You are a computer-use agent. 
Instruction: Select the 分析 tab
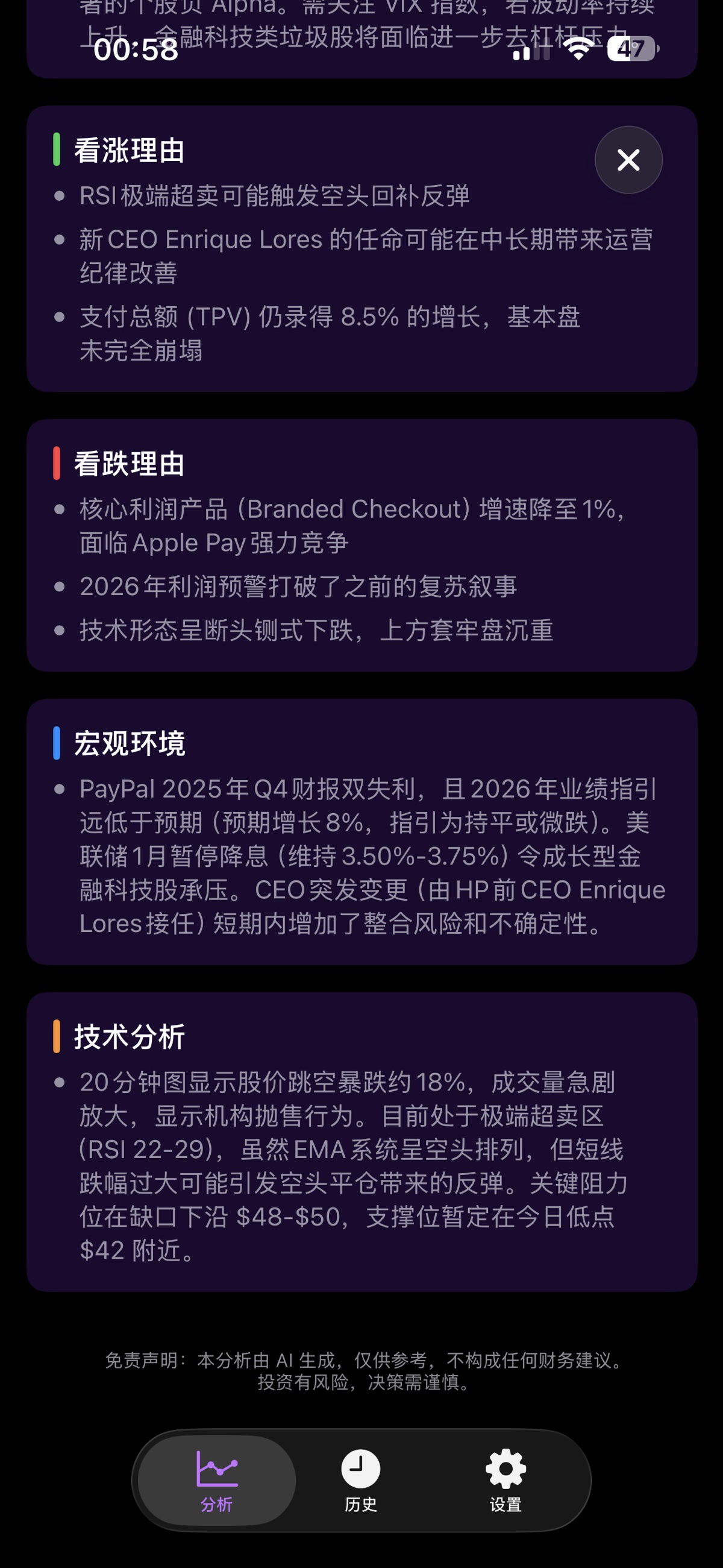(217, 1481)
